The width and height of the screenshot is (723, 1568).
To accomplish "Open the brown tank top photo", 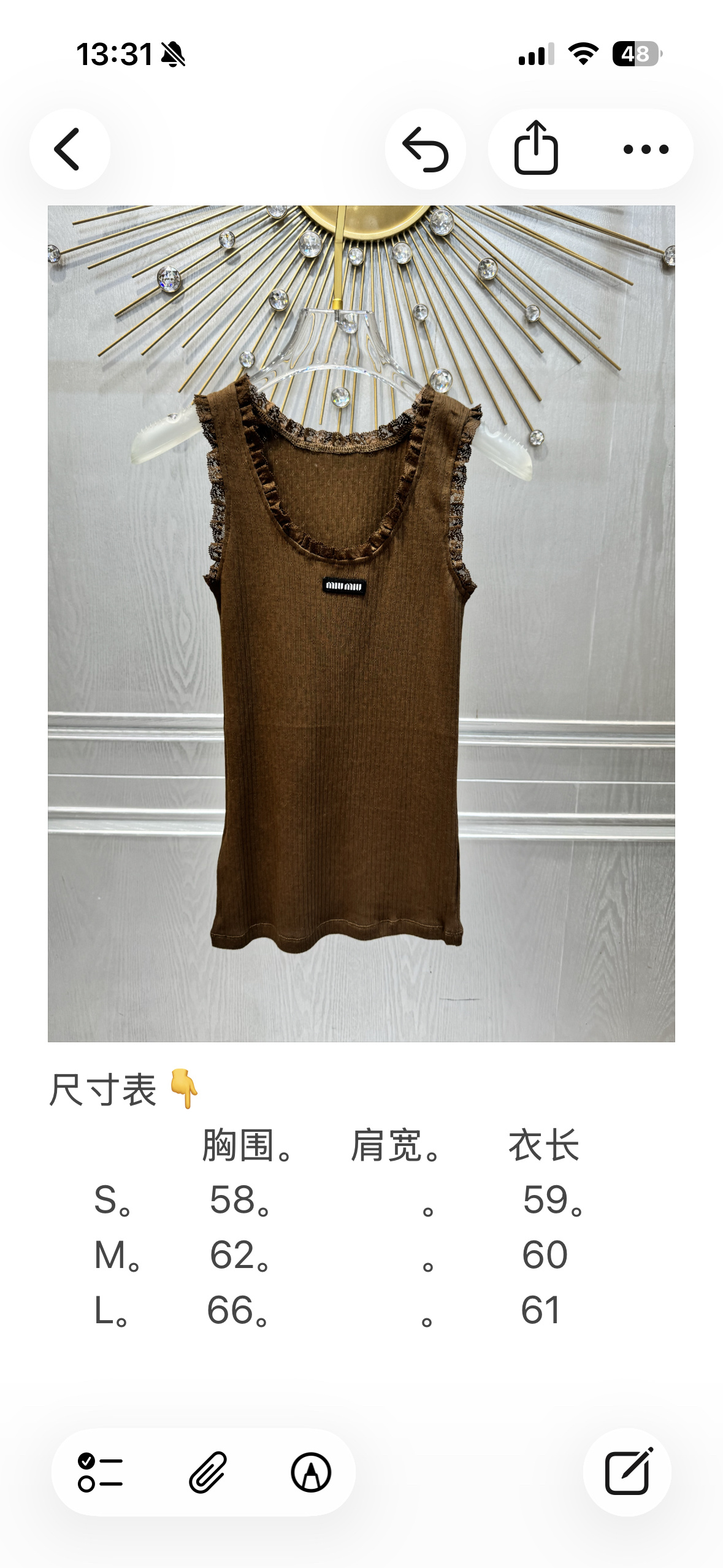I will pos(361,623).
